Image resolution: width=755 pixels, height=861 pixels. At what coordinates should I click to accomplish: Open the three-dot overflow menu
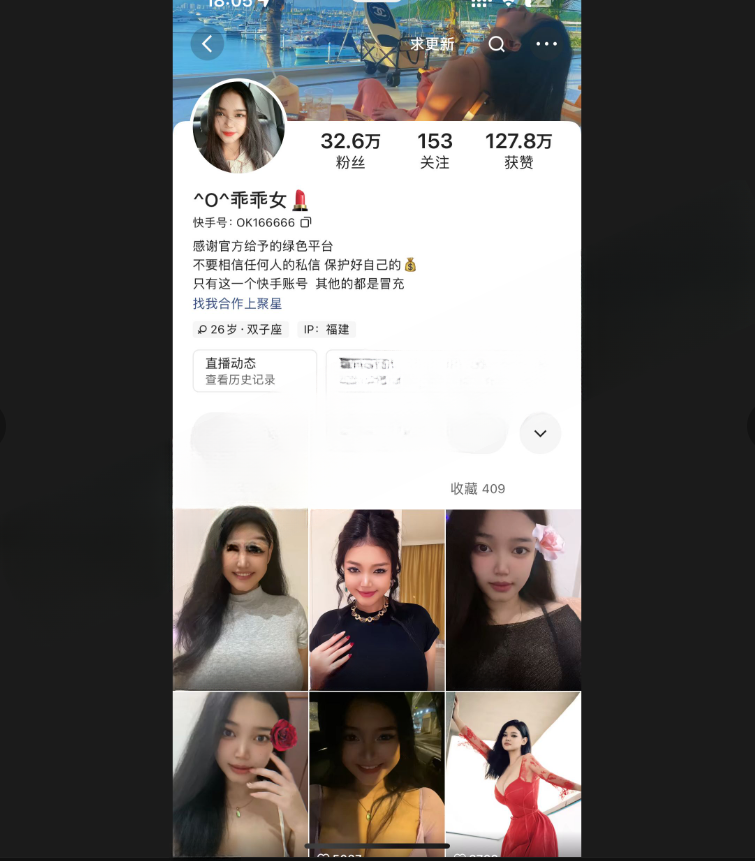click(546, 44)
